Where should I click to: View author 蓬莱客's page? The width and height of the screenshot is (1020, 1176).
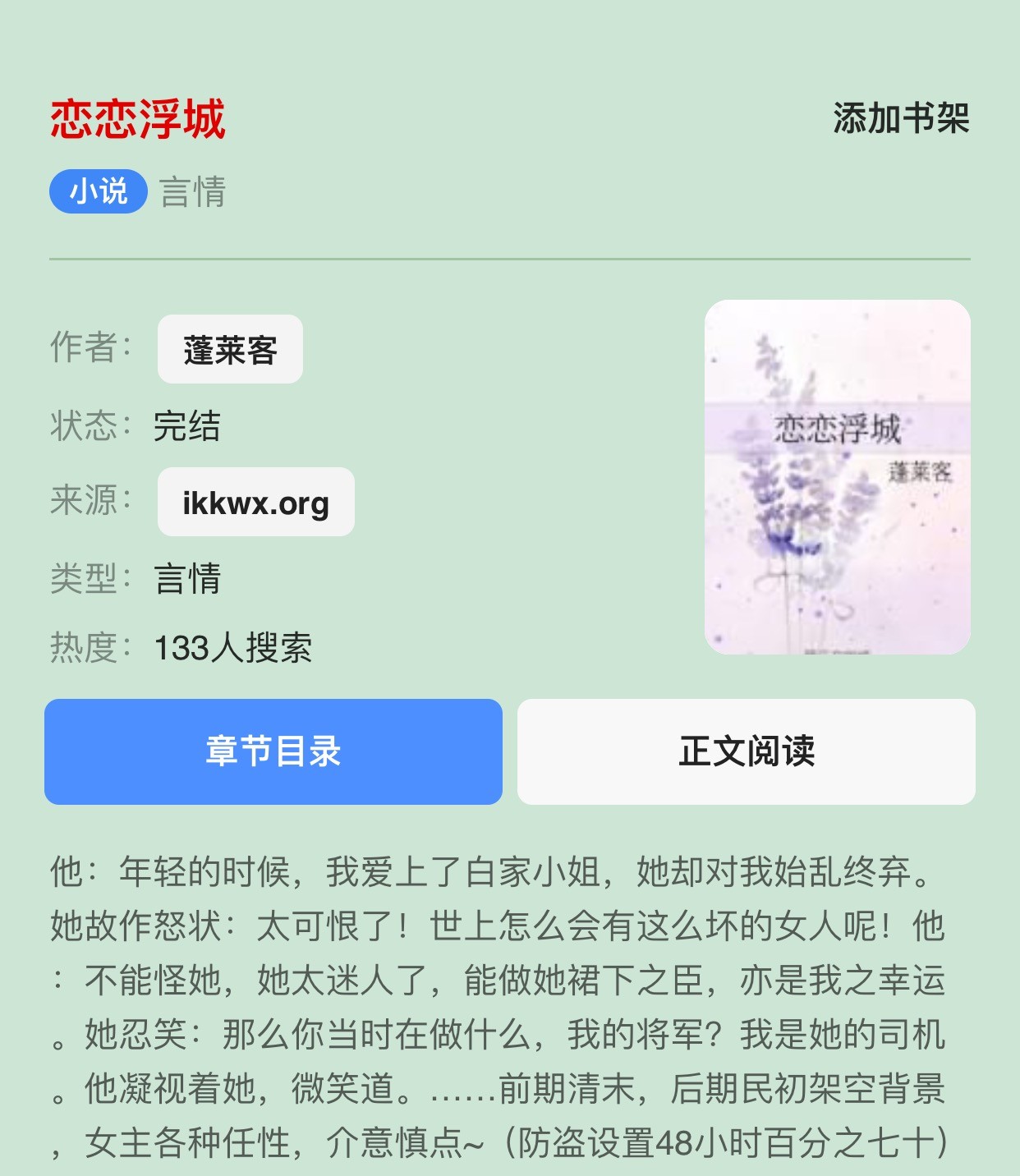(x=230, y=350)
